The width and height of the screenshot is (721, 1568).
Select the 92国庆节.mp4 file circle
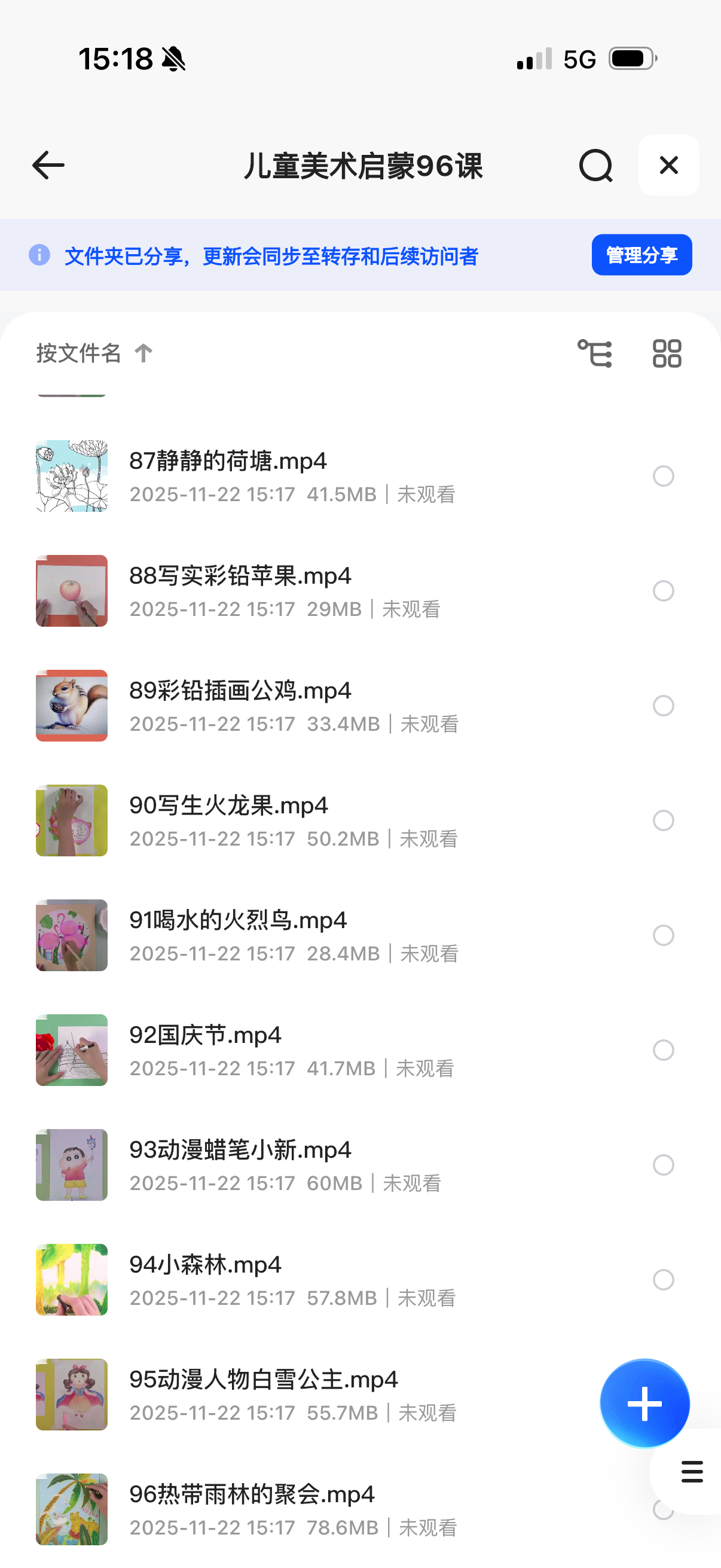point(663,1050)
